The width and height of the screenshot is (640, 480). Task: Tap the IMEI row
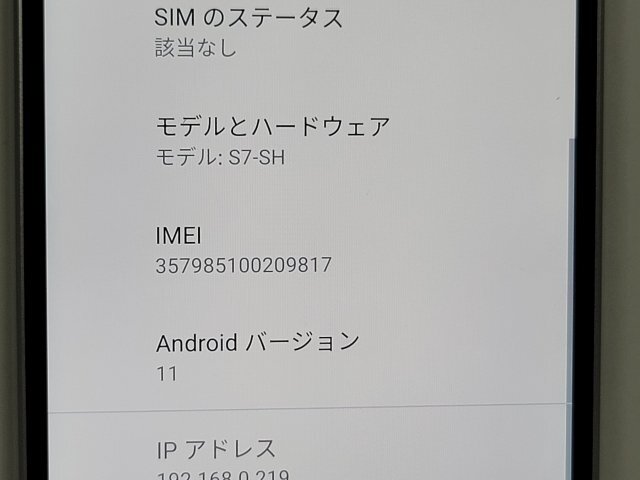[244, 250]
